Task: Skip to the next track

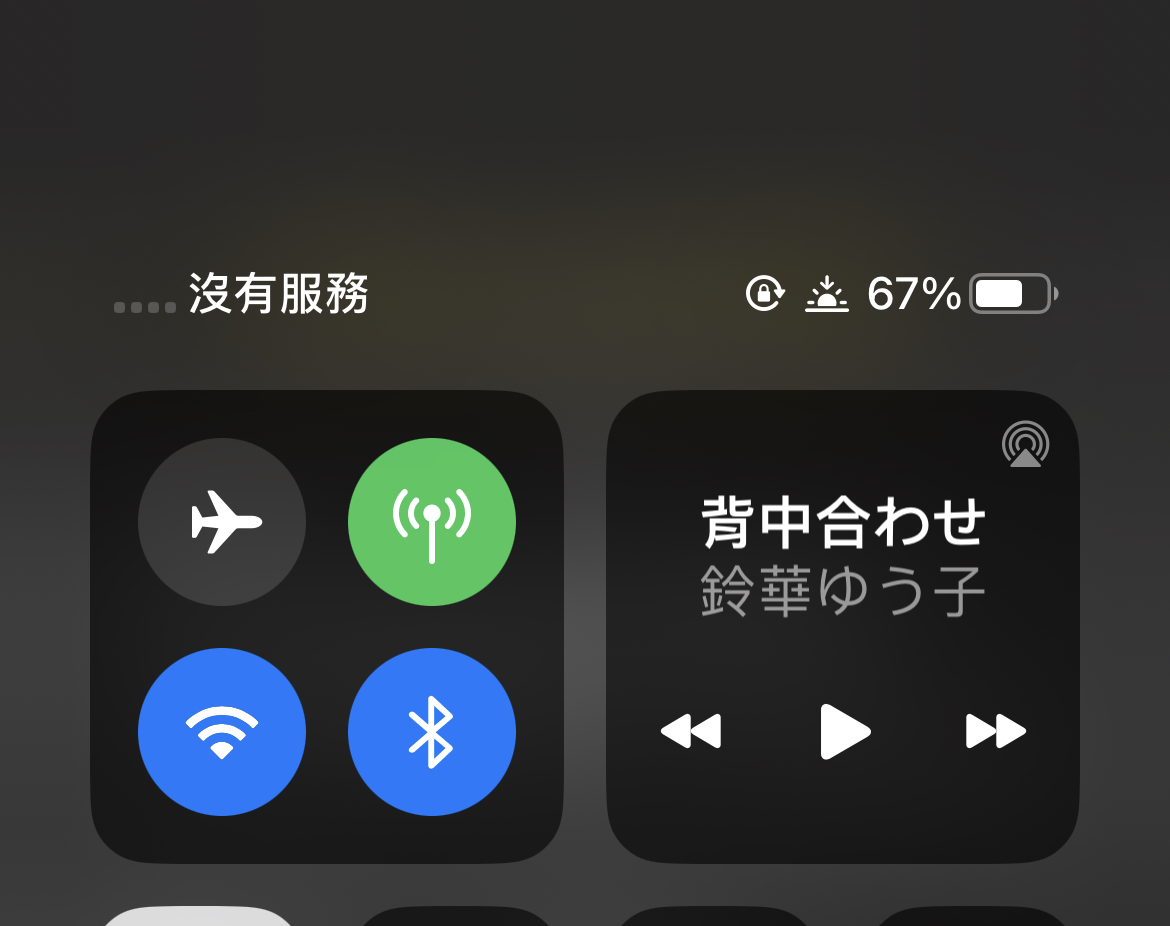Action: [x=995, y=732]
